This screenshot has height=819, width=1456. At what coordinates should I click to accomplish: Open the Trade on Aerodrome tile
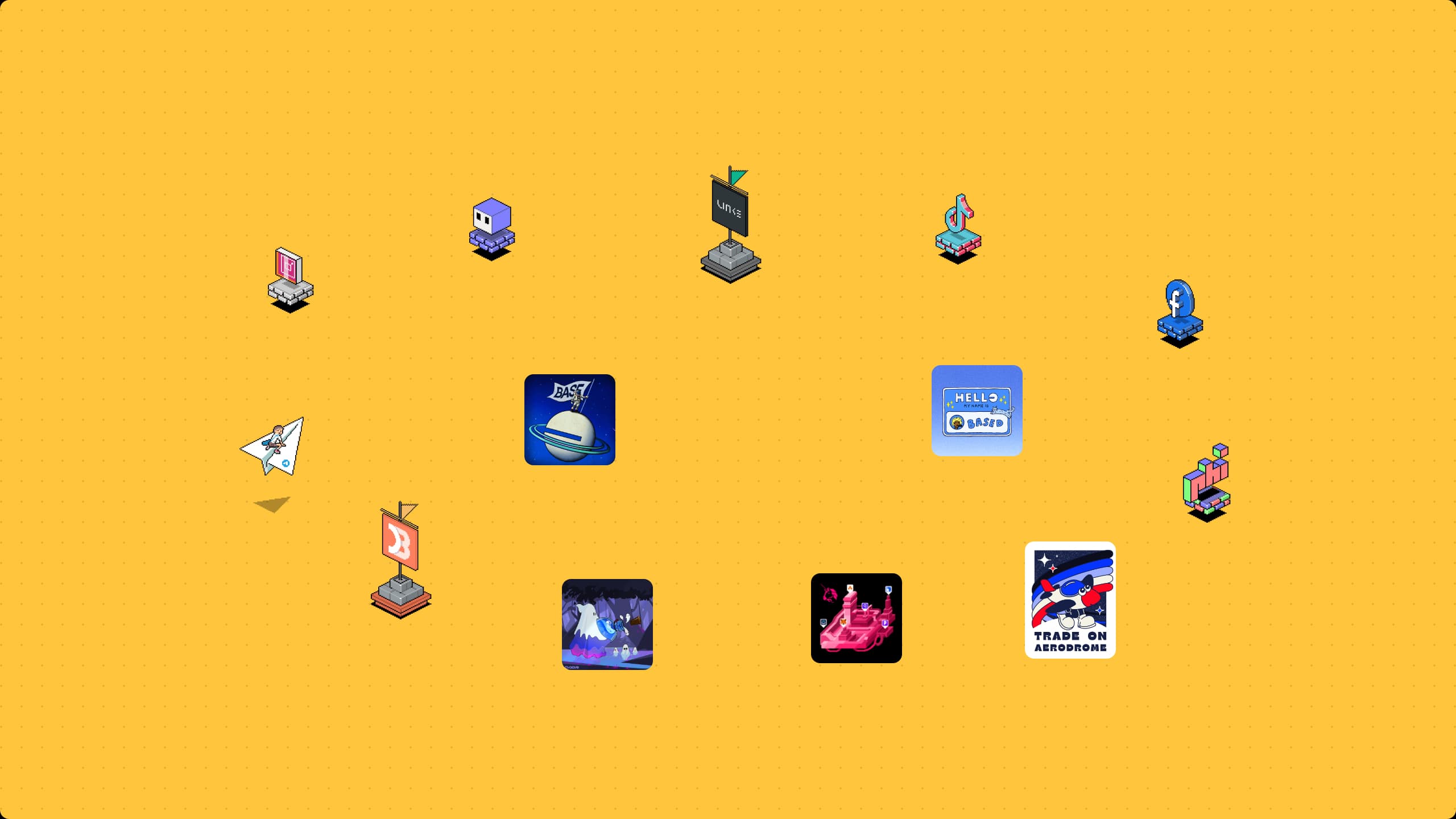click(x=1070, y=600)
